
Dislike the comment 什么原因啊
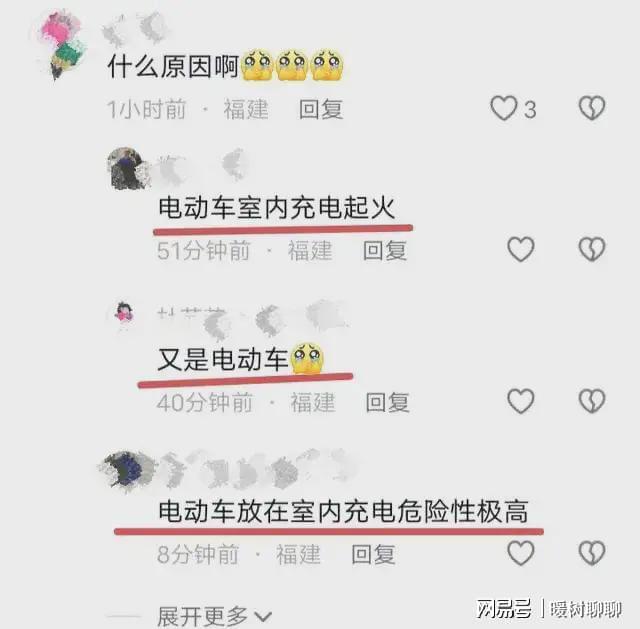[592, 109]
